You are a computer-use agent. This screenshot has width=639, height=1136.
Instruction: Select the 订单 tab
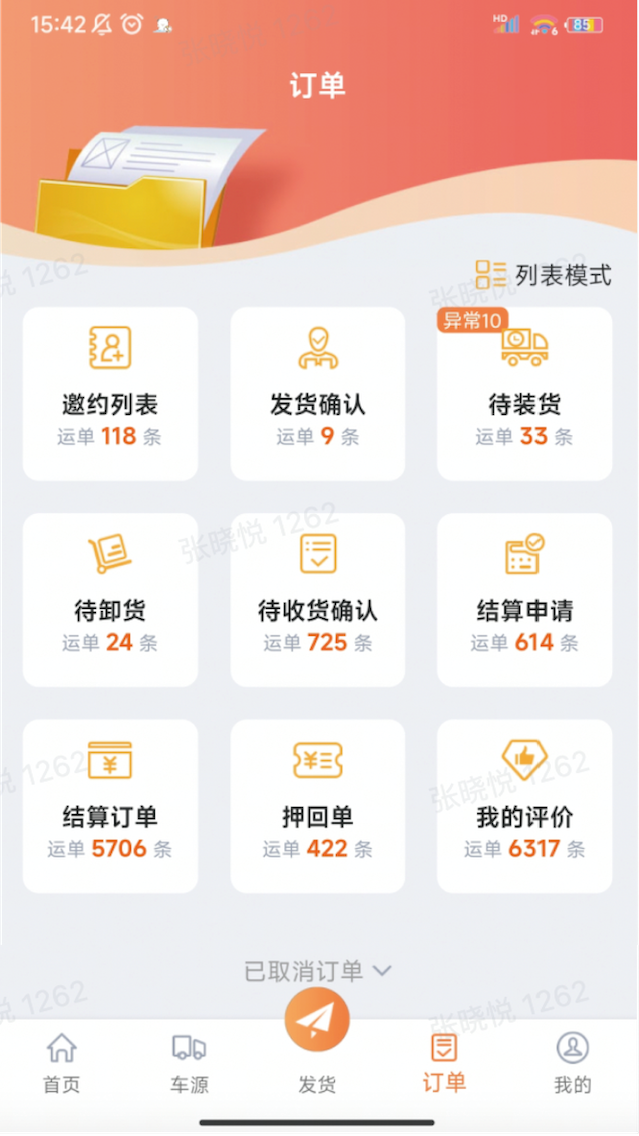tap(444, 1064)
